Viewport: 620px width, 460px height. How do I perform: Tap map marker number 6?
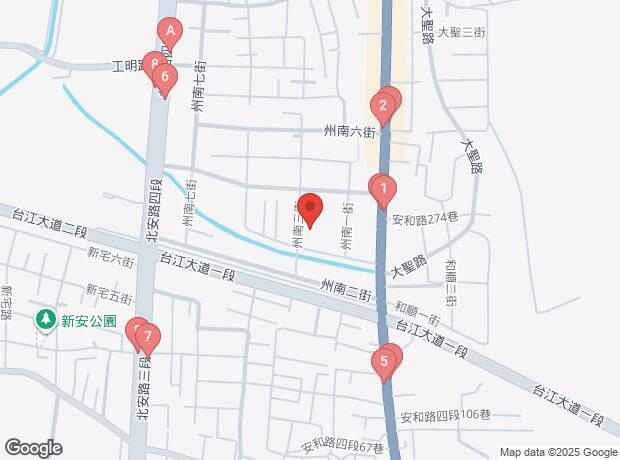click(x=165, y=76)
